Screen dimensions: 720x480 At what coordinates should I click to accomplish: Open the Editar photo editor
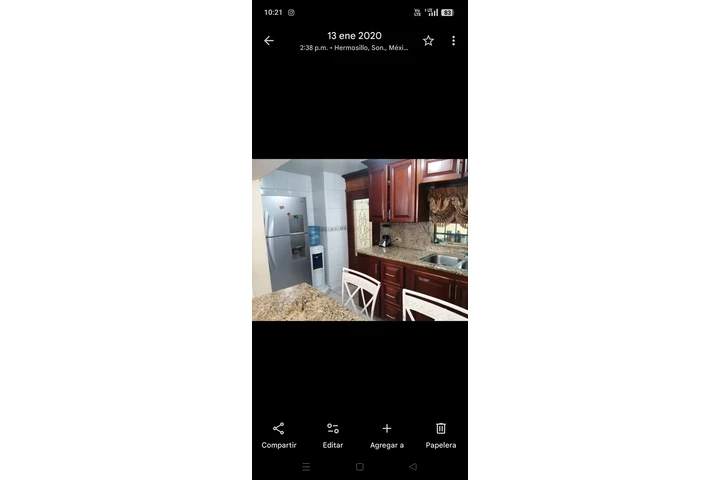(333, 434)
